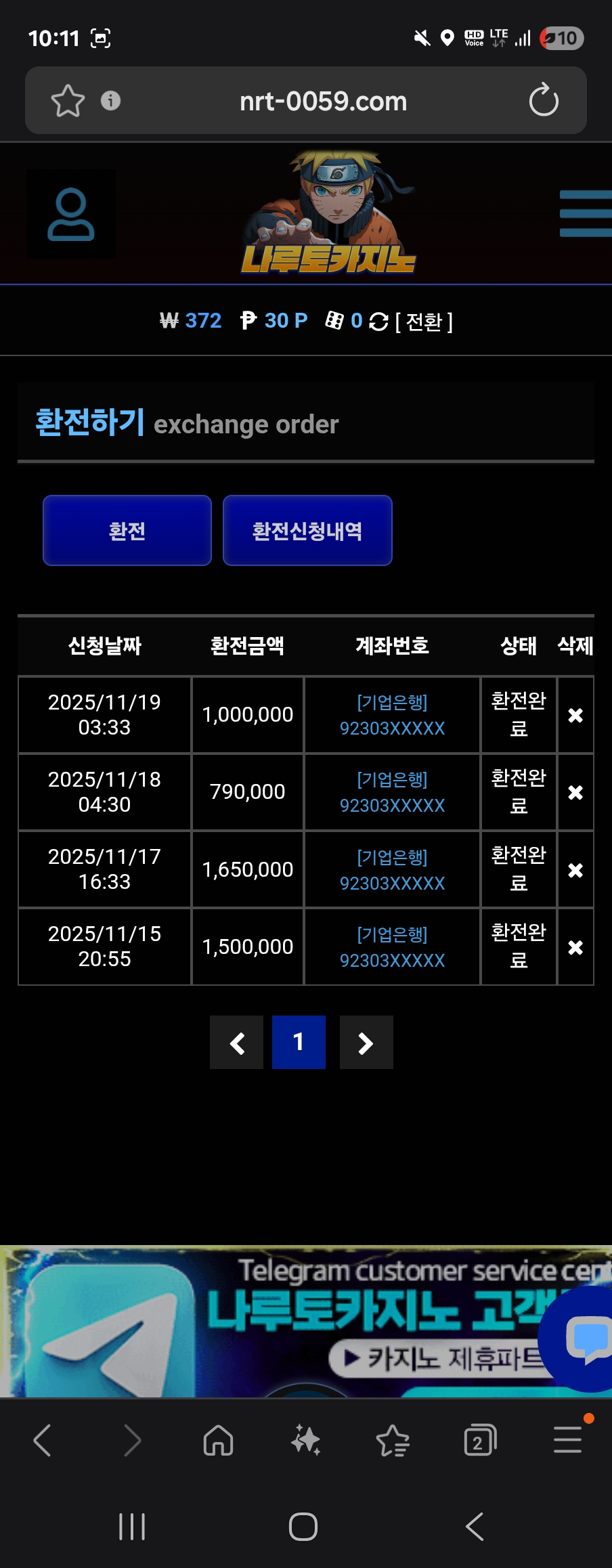Go to the browser home page
Viewport: 612px width, 1568px height.
(218, 1440)
